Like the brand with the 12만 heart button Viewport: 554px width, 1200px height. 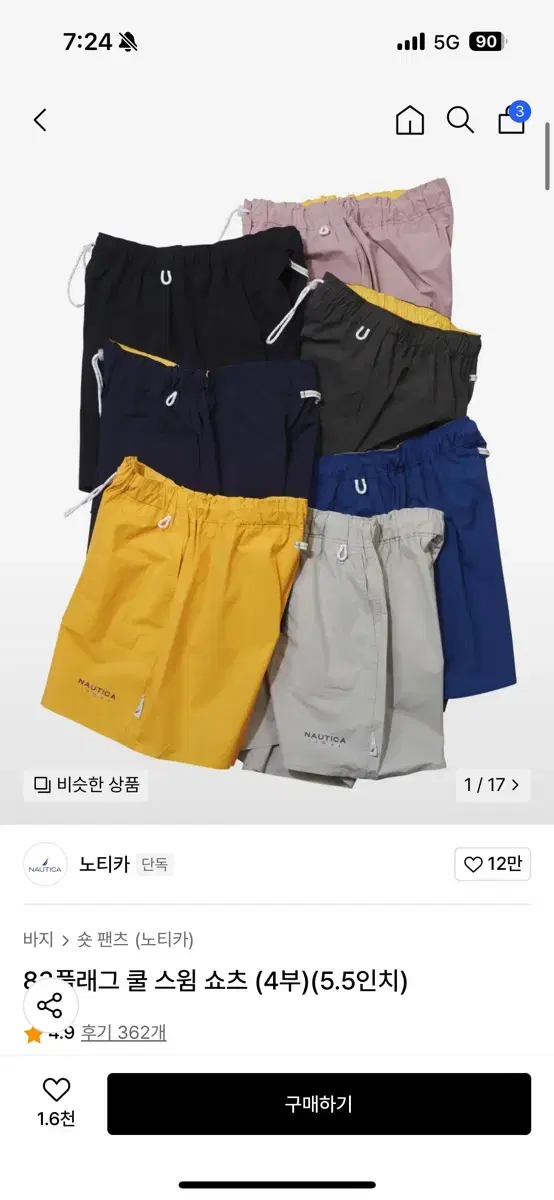[492, 864]
